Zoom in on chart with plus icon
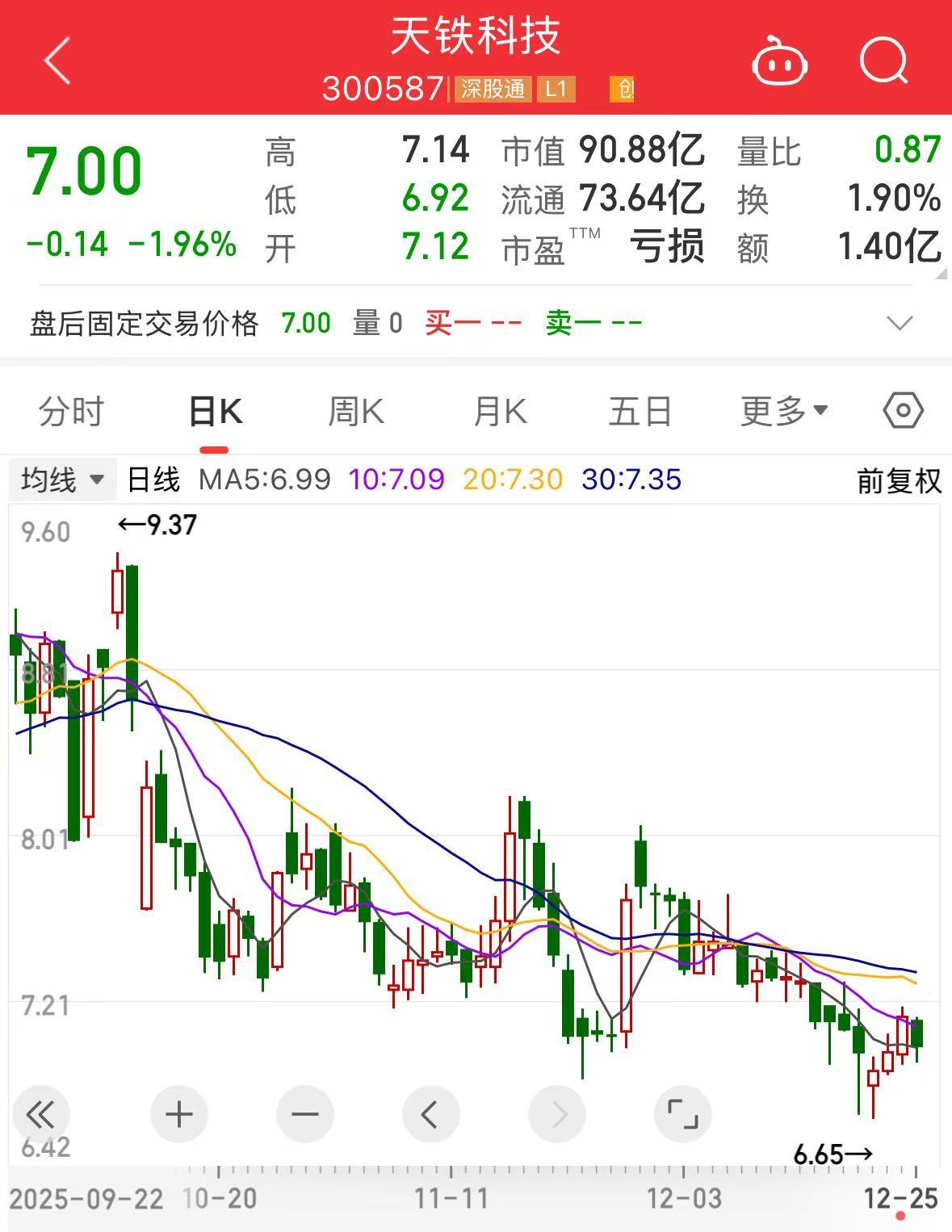952x1232 pixels. tap(177, 1113)
